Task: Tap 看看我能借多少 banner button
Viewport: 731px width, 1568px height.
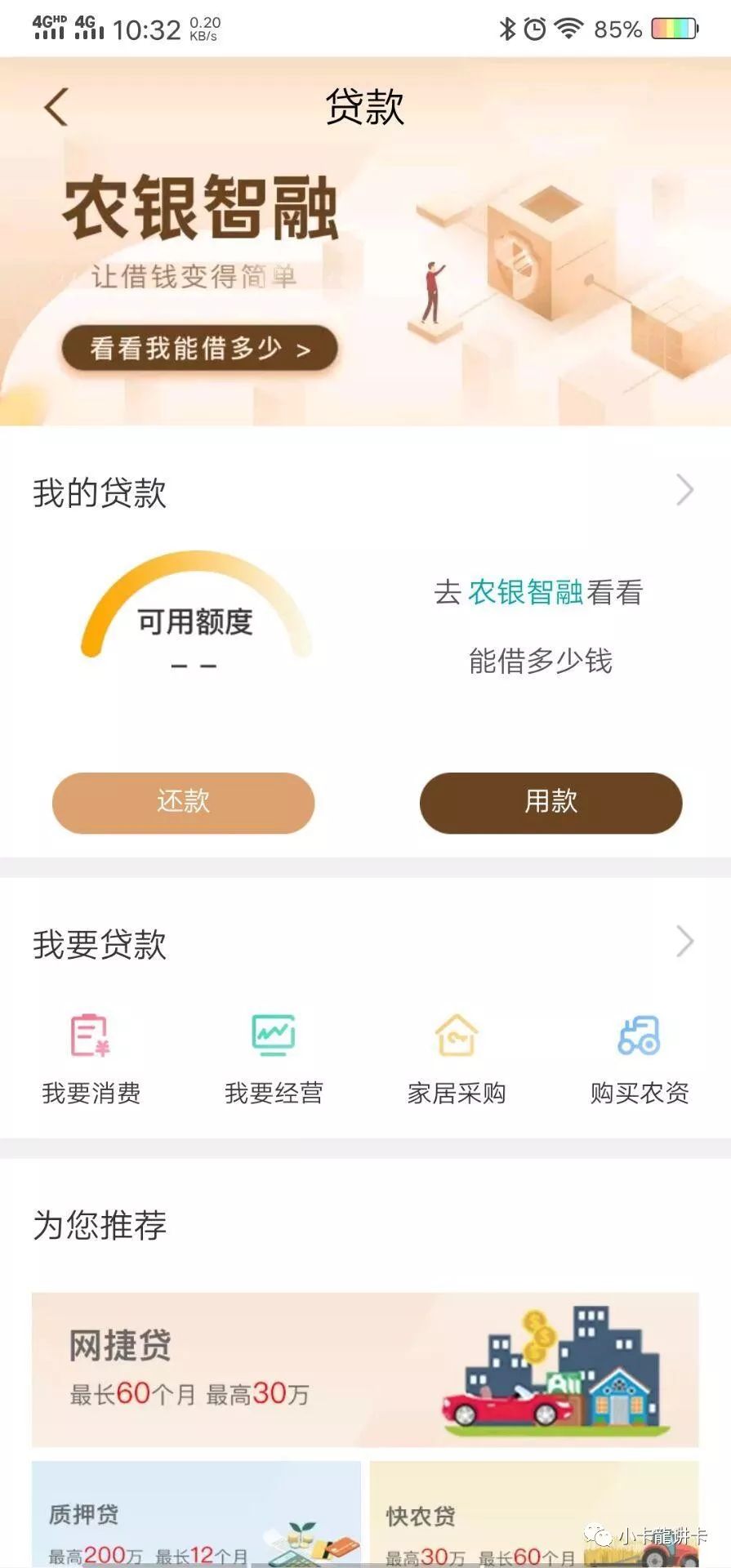Action: 199,349
